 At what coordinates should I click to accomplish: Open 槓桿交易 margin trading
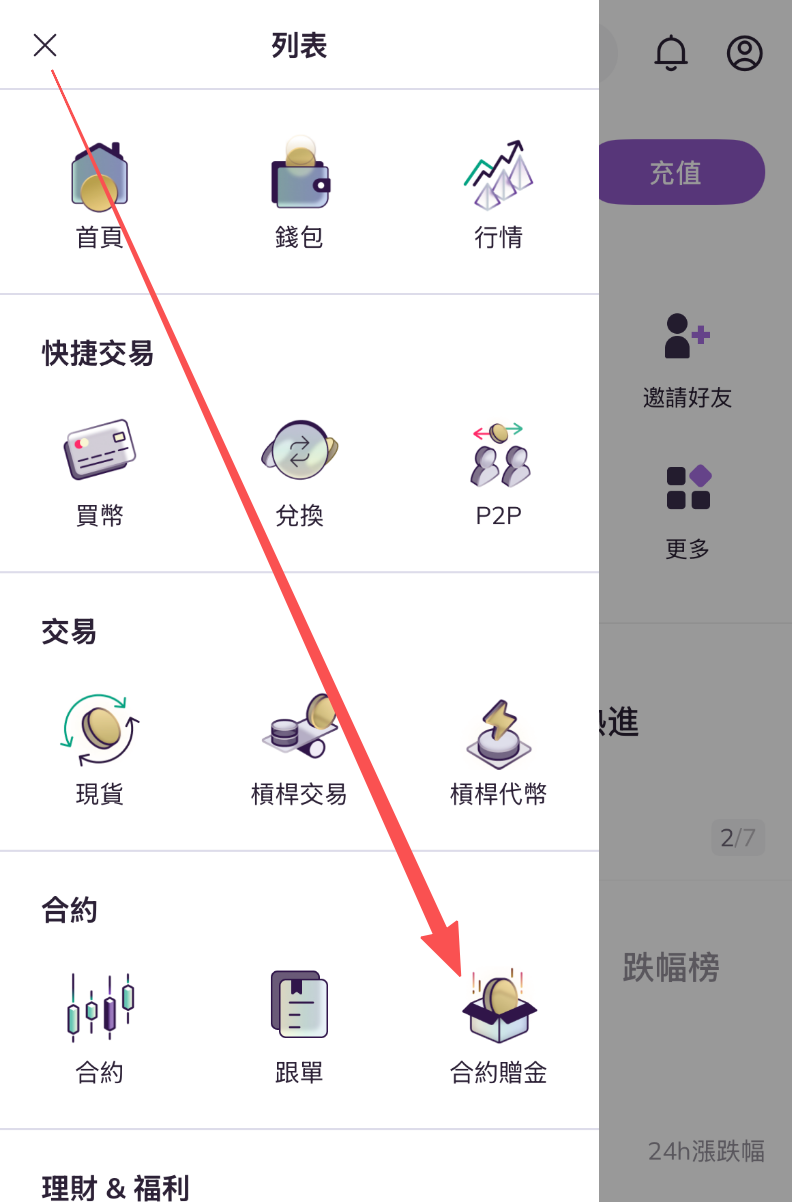pyautogui.click(x=299, y=751)
